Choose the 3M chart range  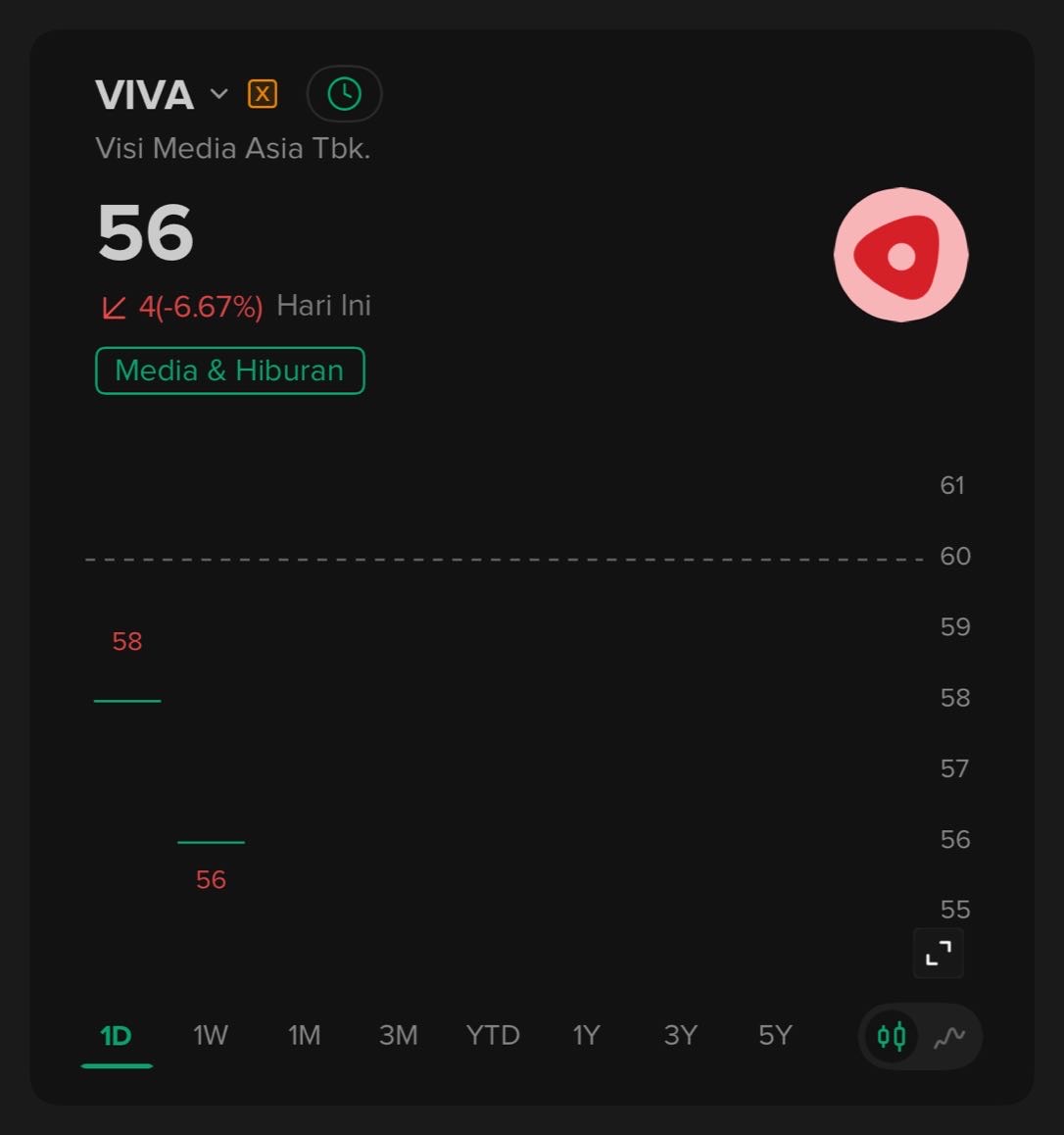(398, 1036)
